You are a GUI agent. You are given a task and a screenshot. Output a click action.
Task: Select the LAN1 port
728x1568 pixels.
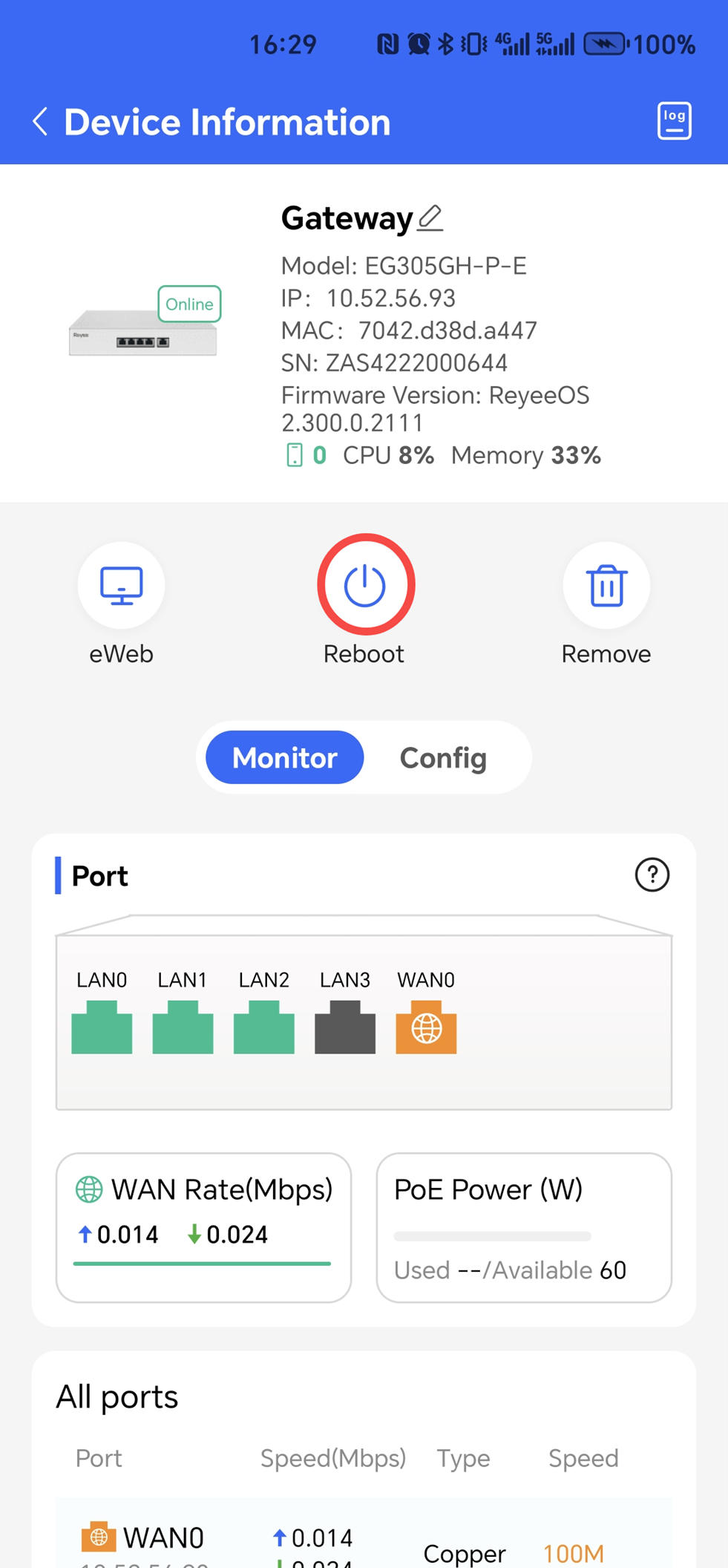tap(183, 1027)
